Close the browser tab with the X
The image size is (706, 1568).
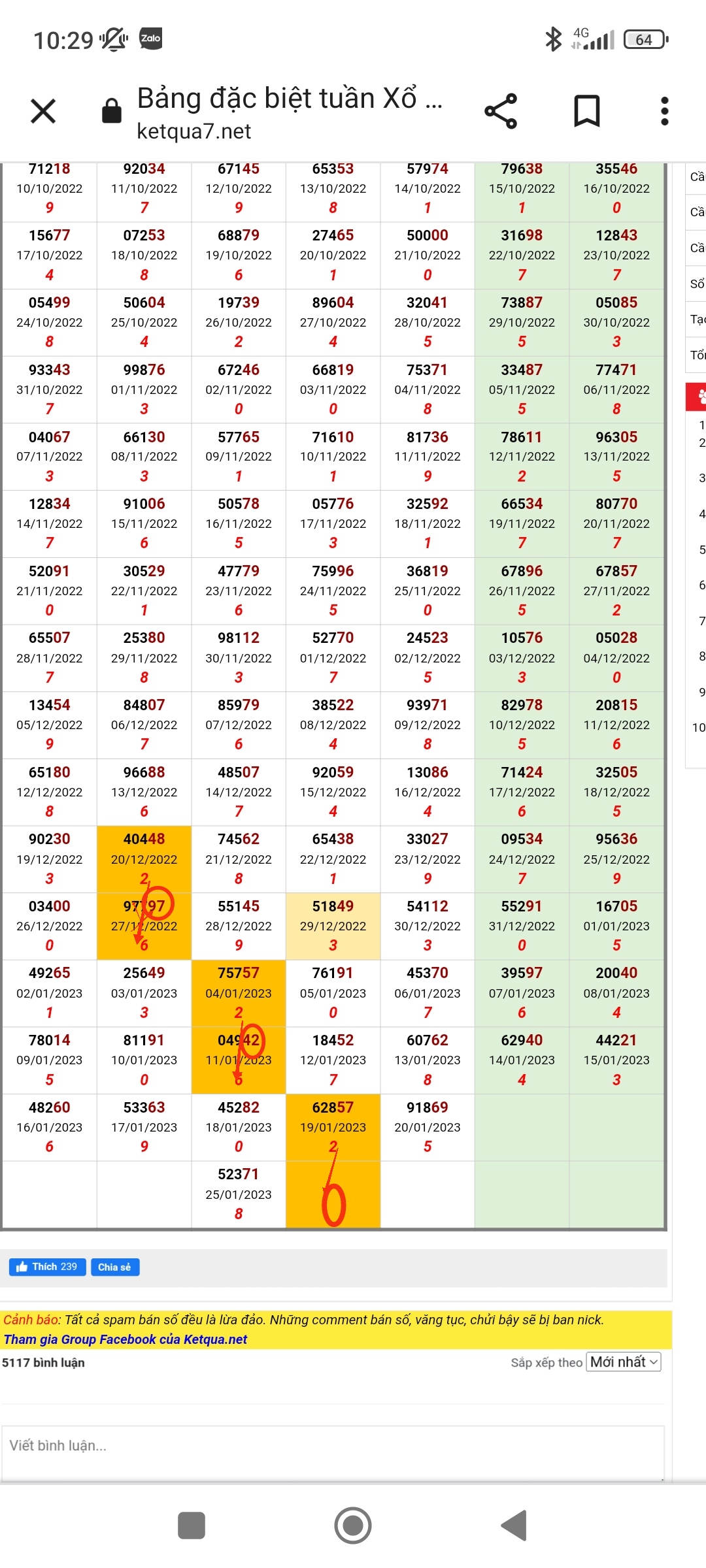tap(43, 111)
